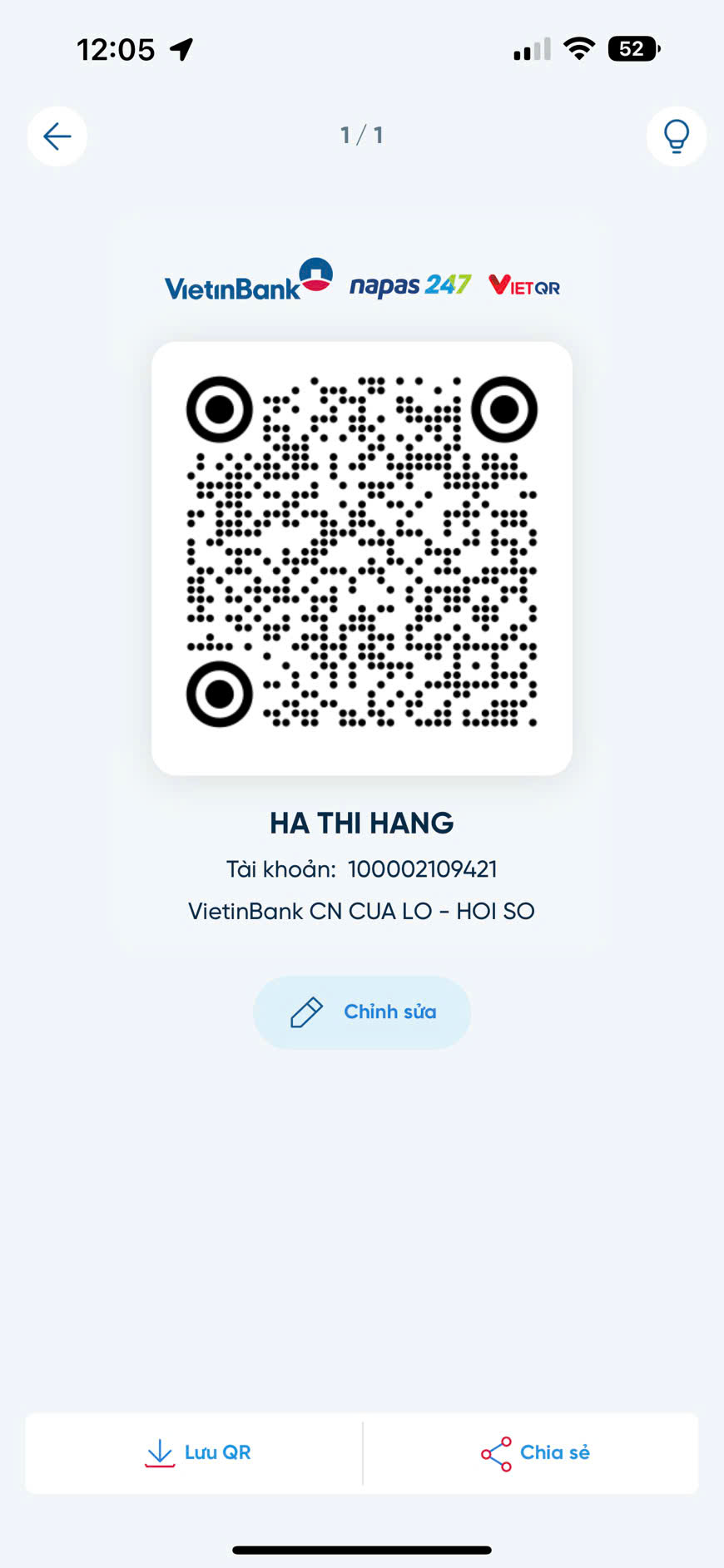This screenshot has width=724, height=1568.
Task: Save the QR with Lưu QR
Action: pyautogui.click(x=197, y=1452)
